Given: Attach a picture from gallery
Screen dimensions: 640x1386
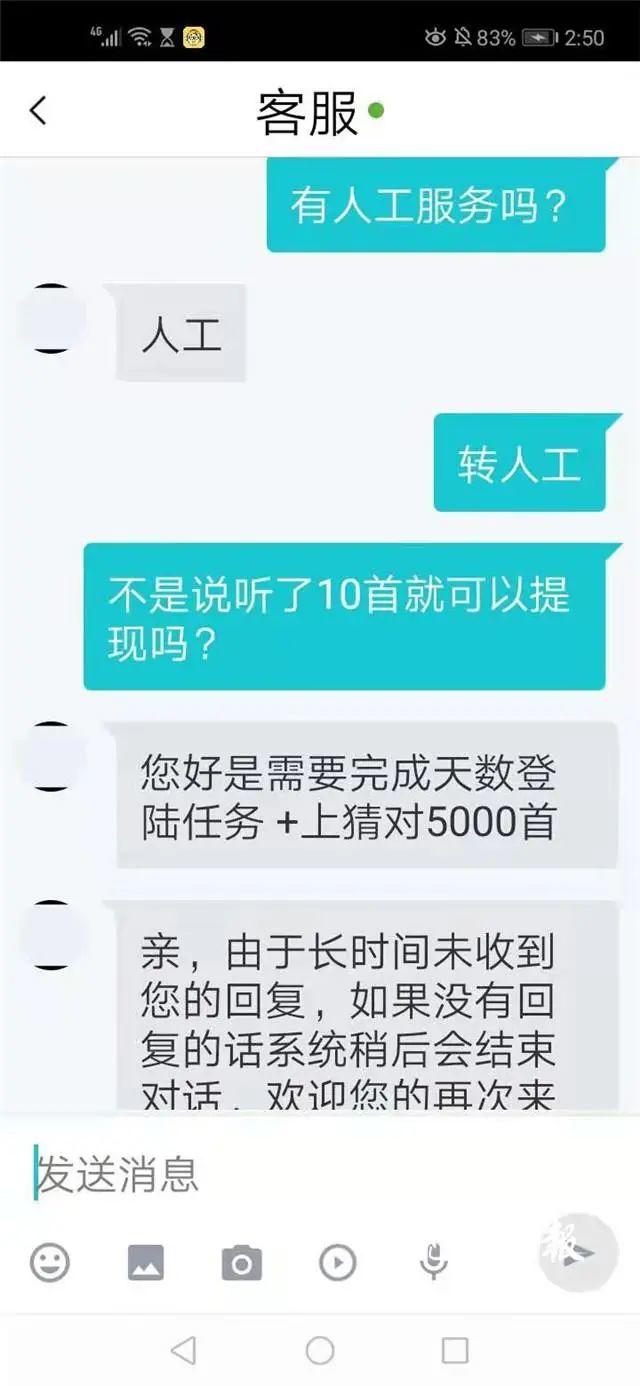Looking at the screenshot, I should 146,1263.
